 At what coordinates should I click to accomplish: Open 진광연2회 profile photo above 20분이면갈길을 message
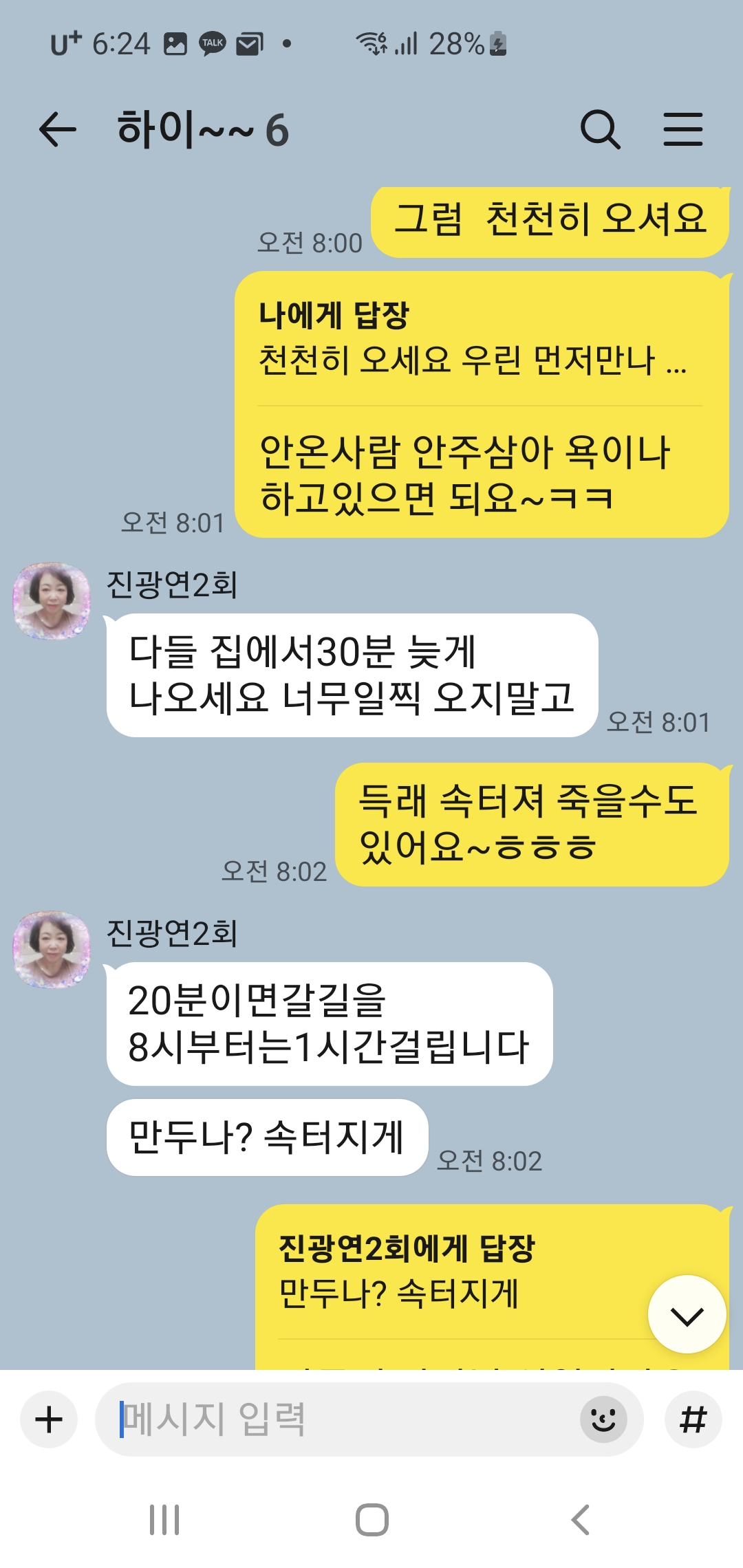pyautogui.click(x=52, y=950)
